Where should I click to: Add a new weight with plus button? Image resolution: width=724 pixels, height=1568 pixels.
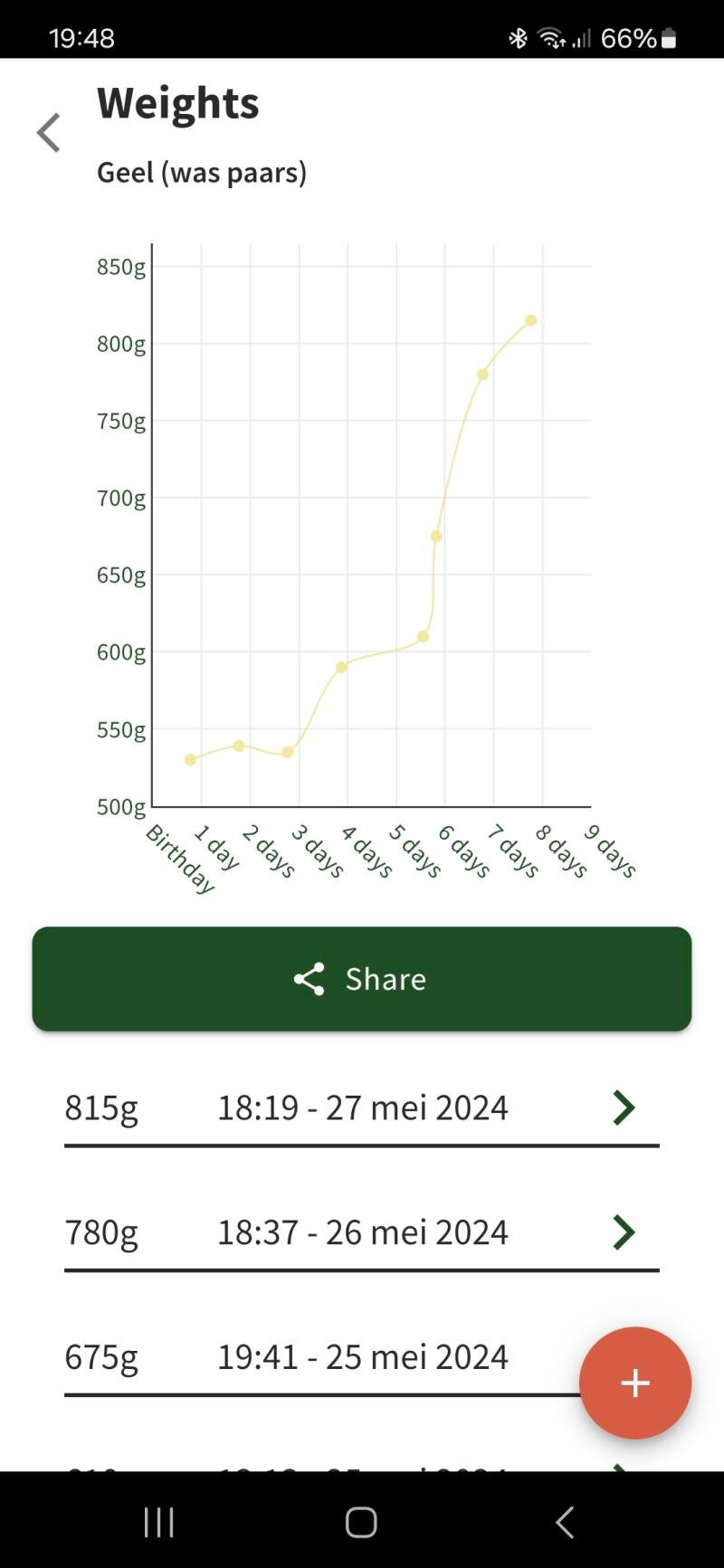coord(635,1383)
